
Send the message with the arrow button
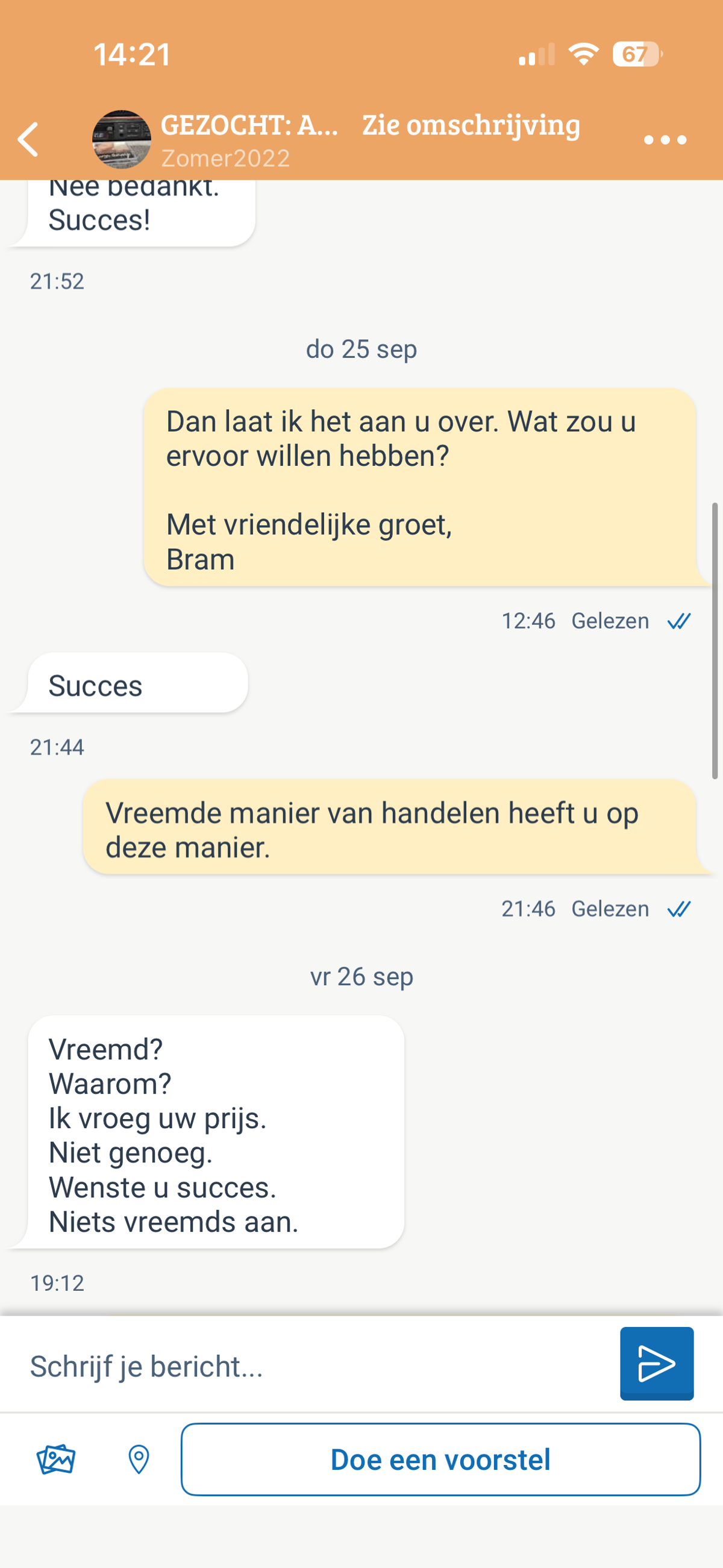[656, 1364]
